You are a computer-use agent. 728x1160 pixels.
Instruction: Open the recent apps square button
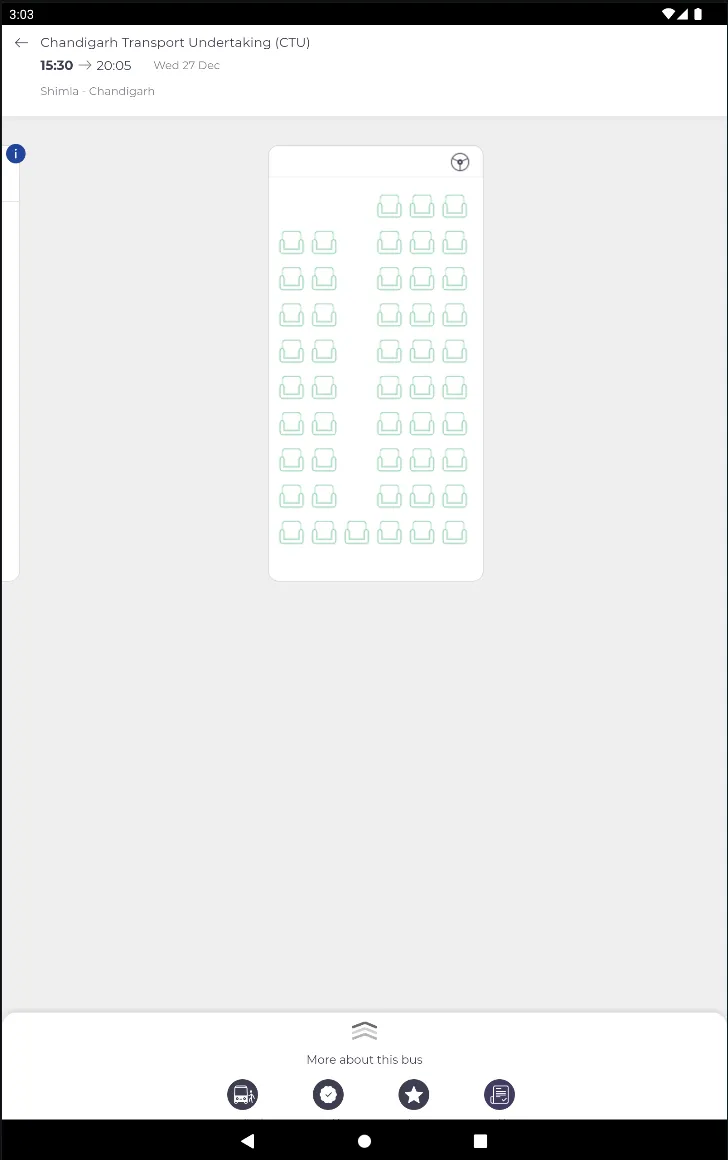click(x=480, y=1141)
